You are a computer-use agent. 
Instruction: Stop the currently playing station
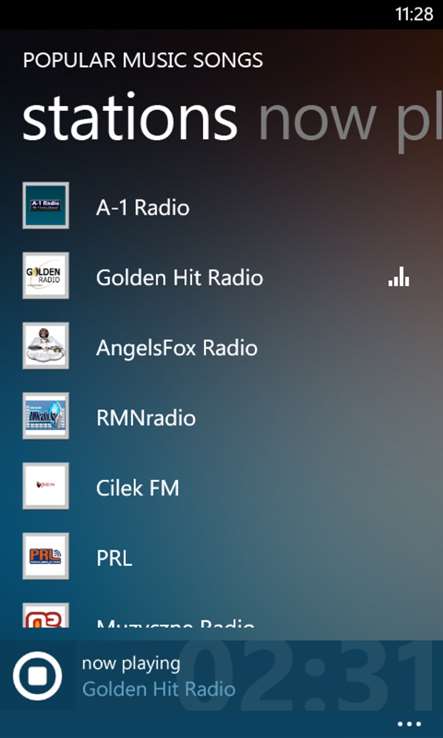pos(37,676)
